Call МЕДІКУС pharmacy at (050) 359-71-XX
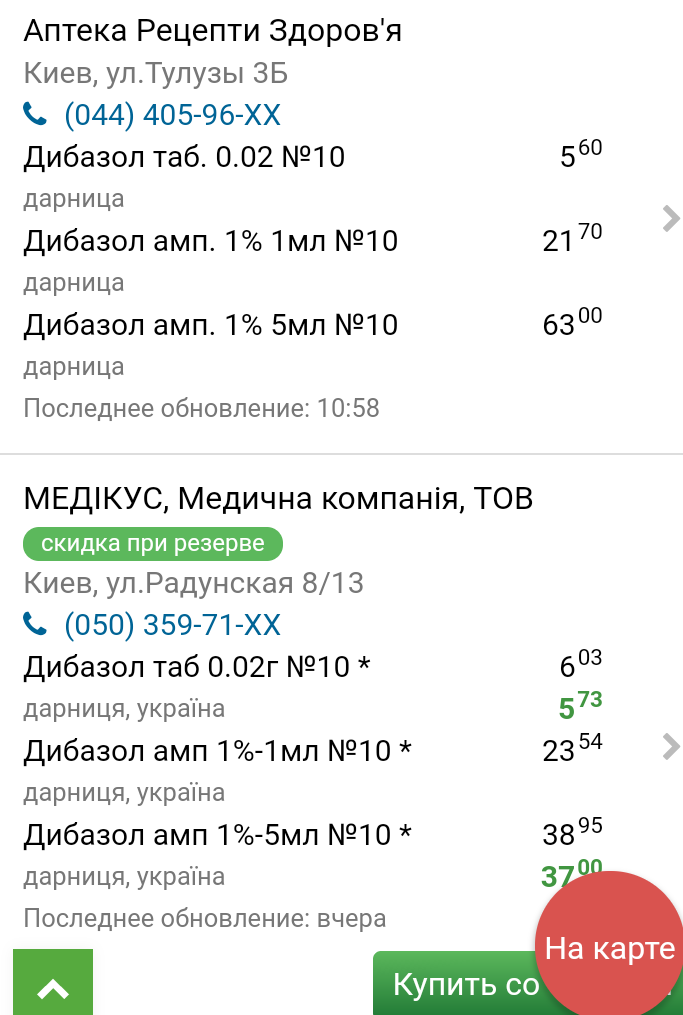This screenshot has width=683, height=1015. [x=171, y=626]
